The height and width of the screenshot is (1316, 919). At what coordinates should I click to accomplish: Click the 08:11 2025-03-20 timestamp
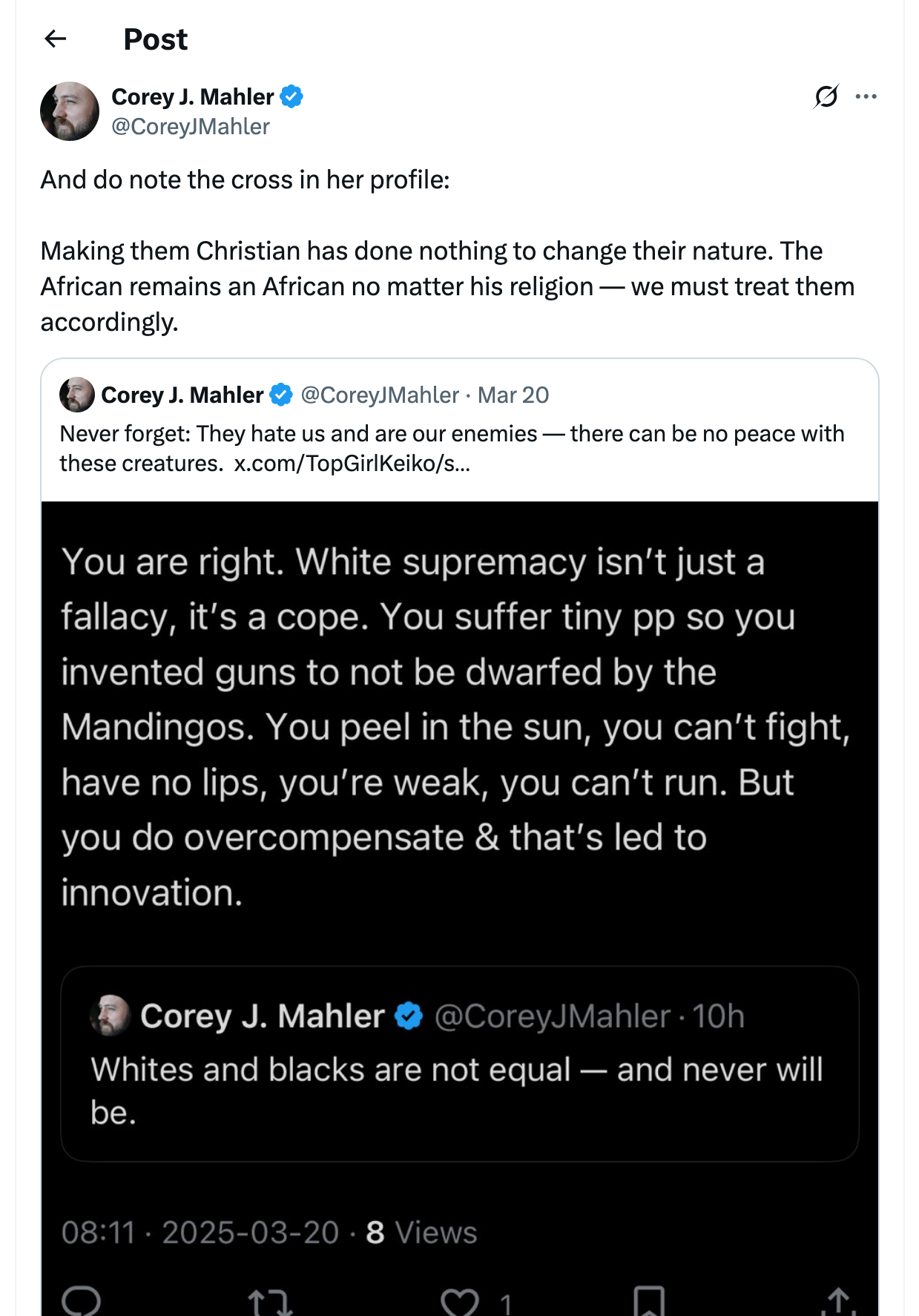click(x=200, y=1232)
